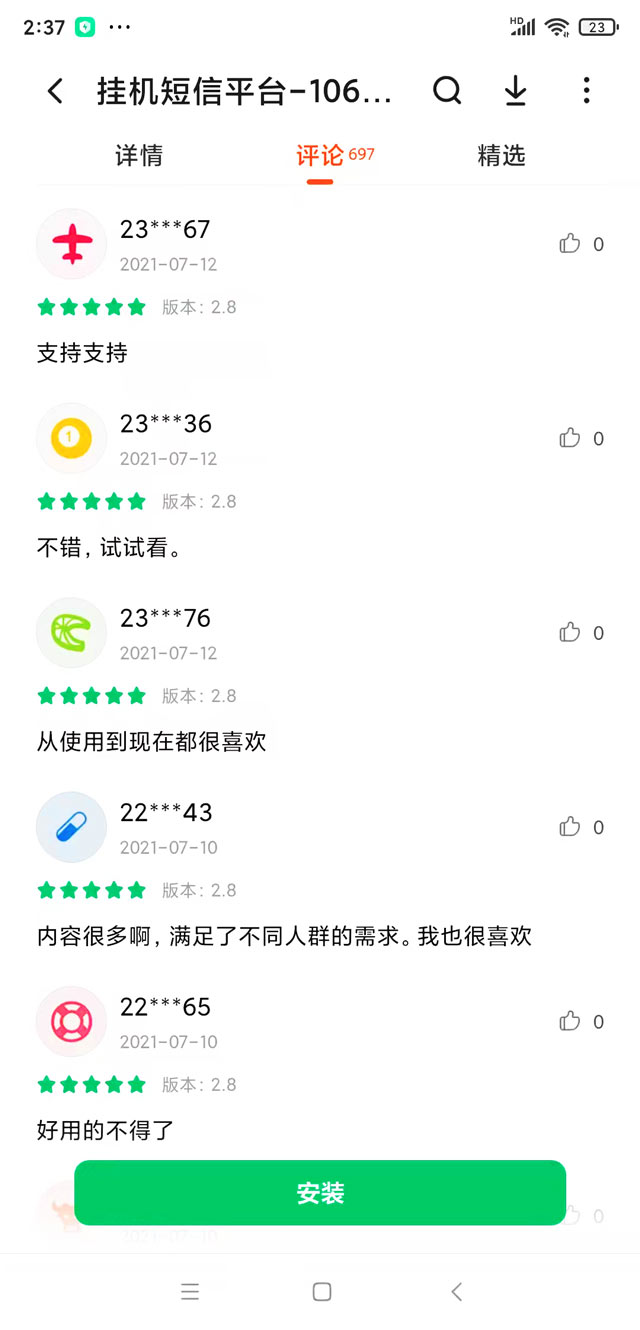Open the downloads icon in the app bar
The image size is (640, 1330).
[515, 91]
